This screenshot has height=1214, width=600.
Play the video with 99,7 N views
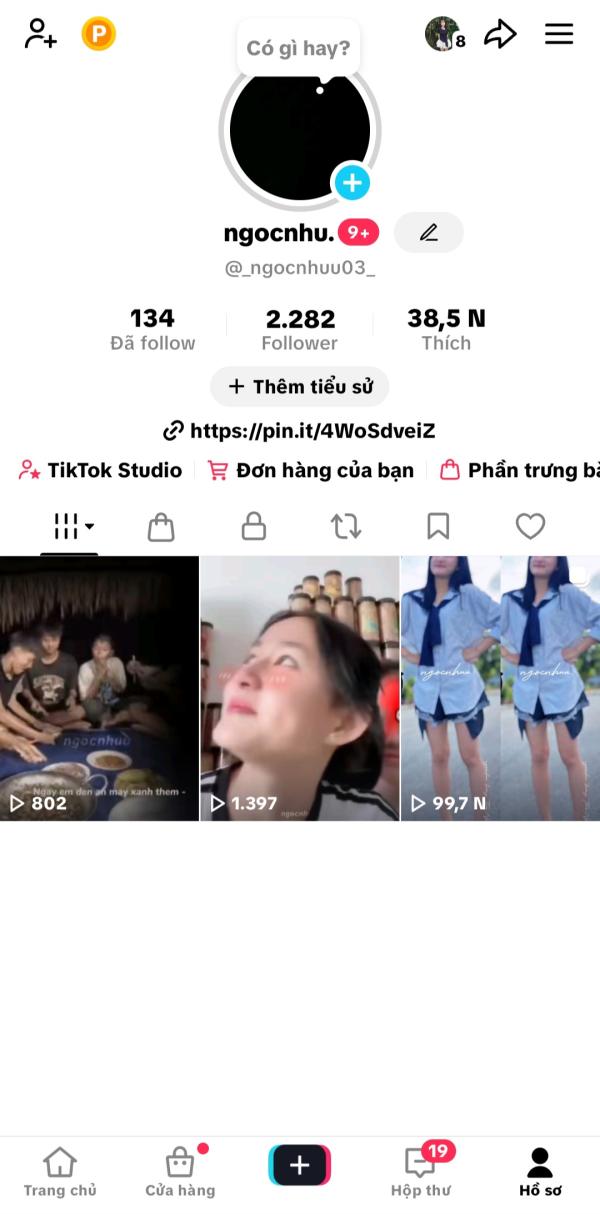coord(500,689)
